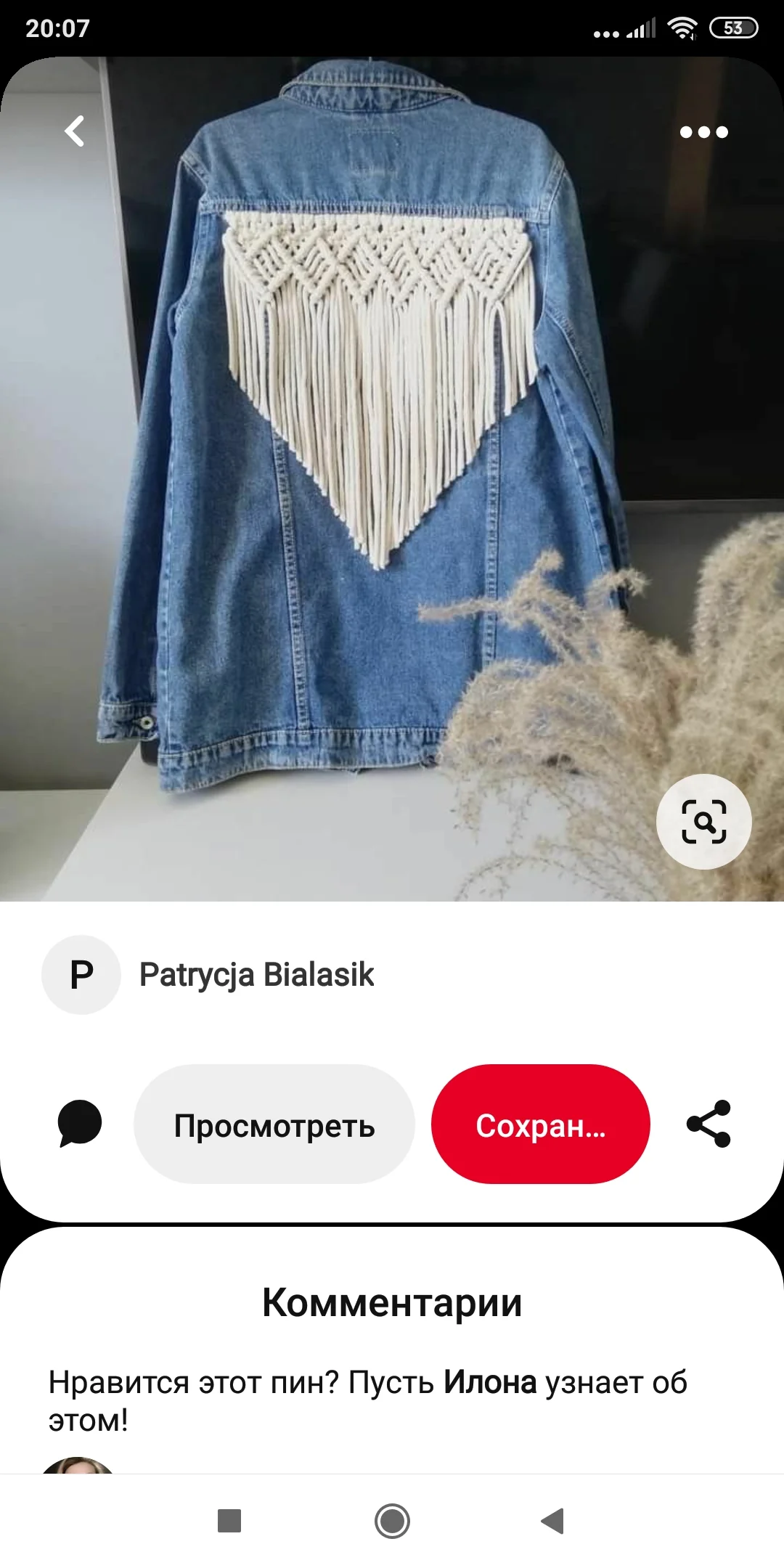784x1568 pixels.
Task: Tap the bolded name Илона in the comment prompt
Action: click(491, 1381)
